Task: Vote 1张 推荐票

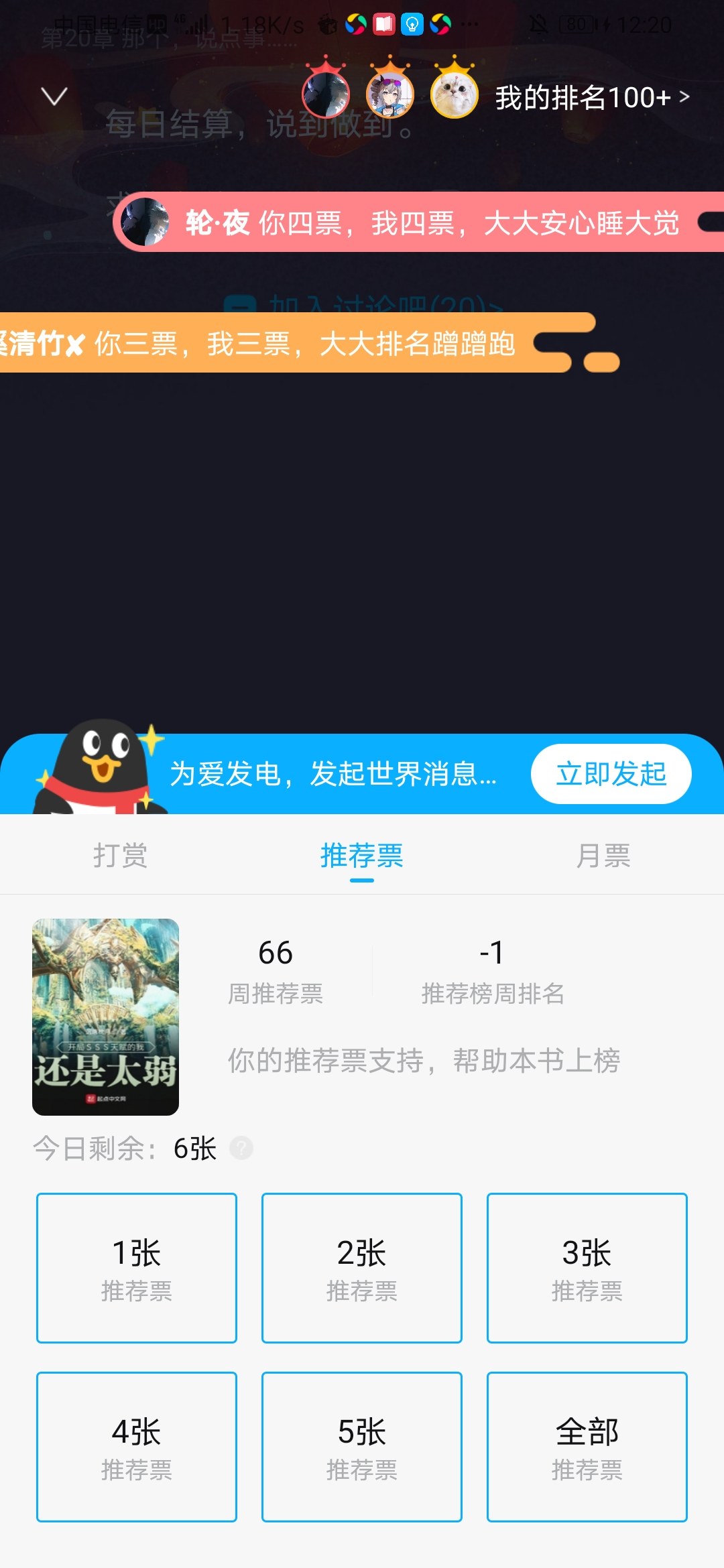Action: click(137, 1268)
